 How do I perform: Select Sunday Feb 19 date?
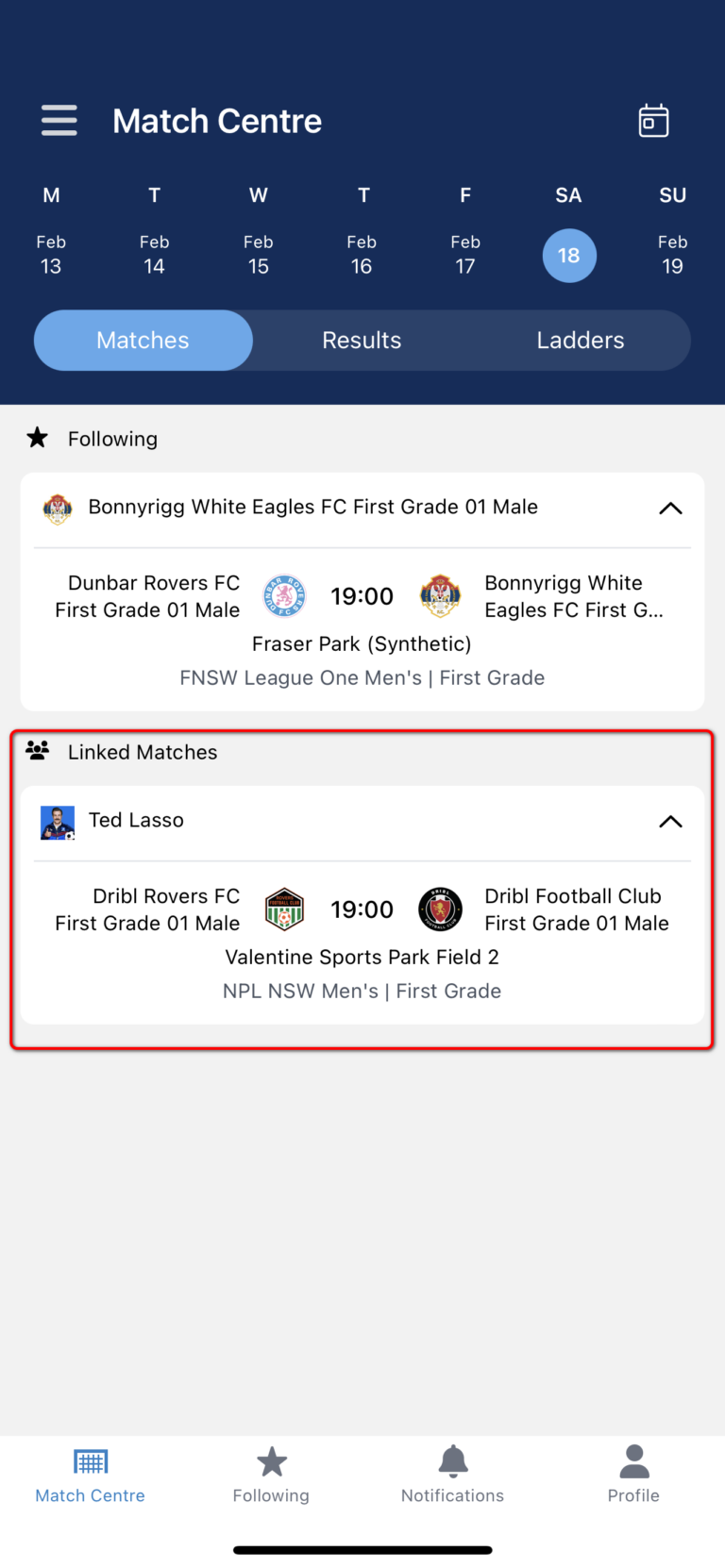pyautogui.click(x=672, y=255)
